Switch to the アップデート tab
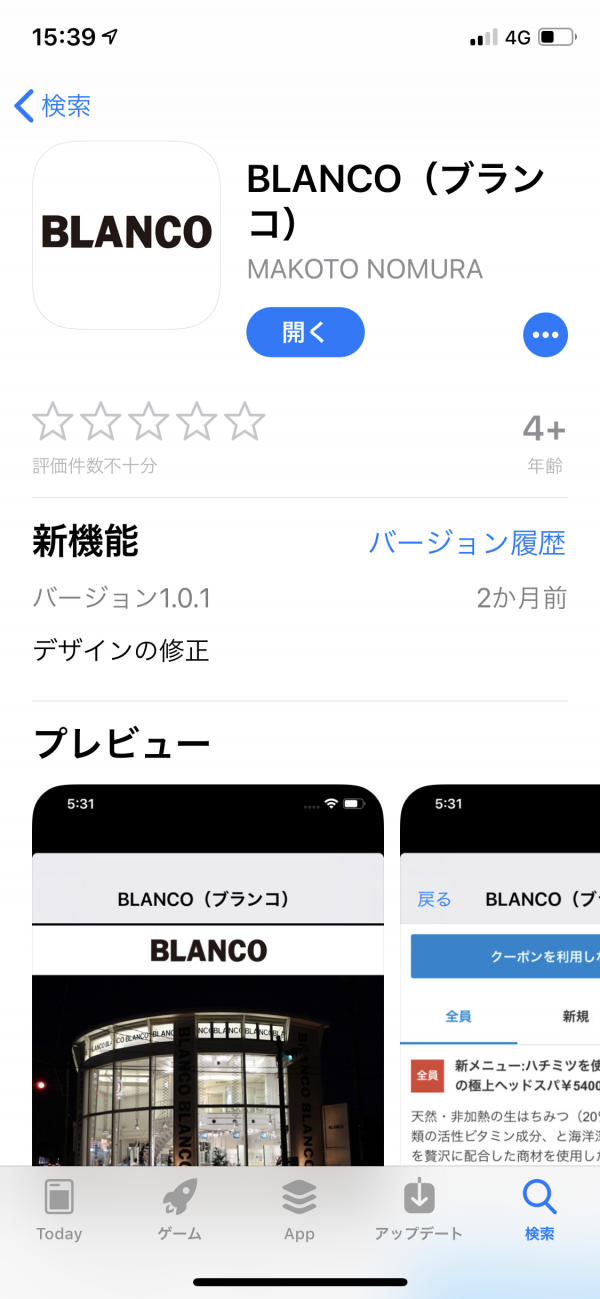Image resolution: width=600 pixels, height=1299 pixels. click(x=419, y=1210)
